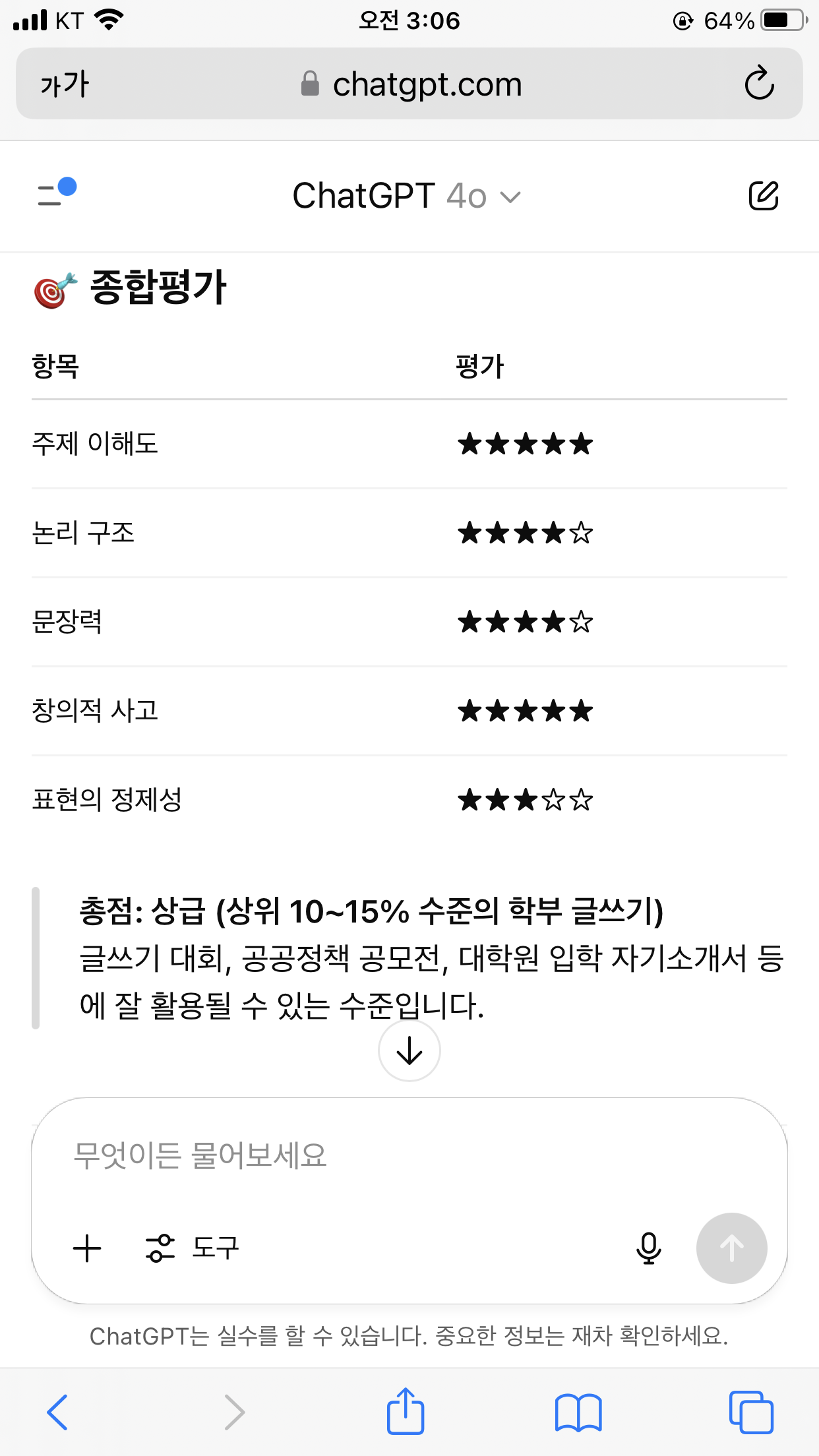
Task: Tap the send arrow button
Action: 732,1248
